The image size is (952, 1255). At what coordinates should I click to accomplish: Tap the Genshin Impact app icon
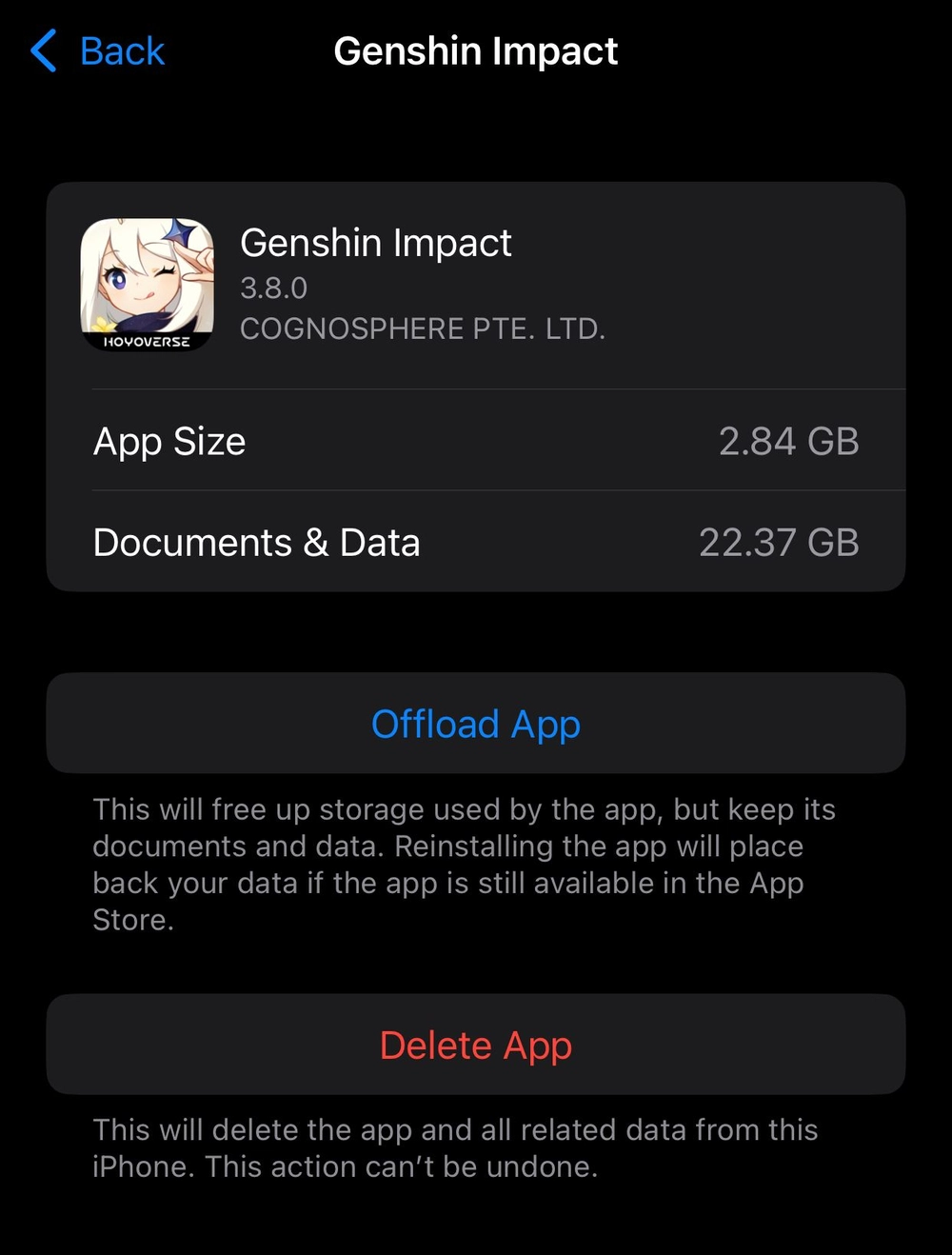click(149, 282)
